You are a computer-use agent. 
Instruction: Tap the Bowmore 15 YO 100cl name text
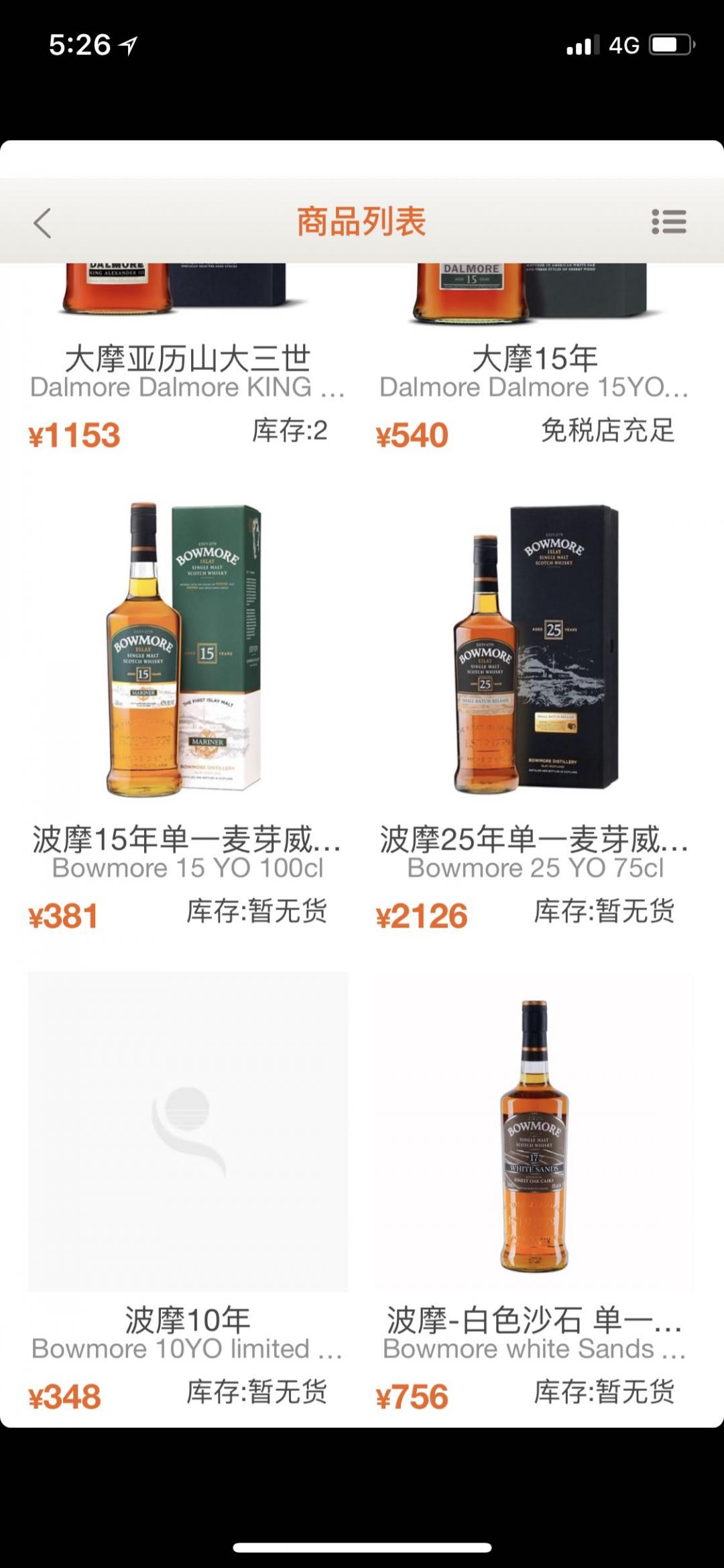click(x=190, y=869)
